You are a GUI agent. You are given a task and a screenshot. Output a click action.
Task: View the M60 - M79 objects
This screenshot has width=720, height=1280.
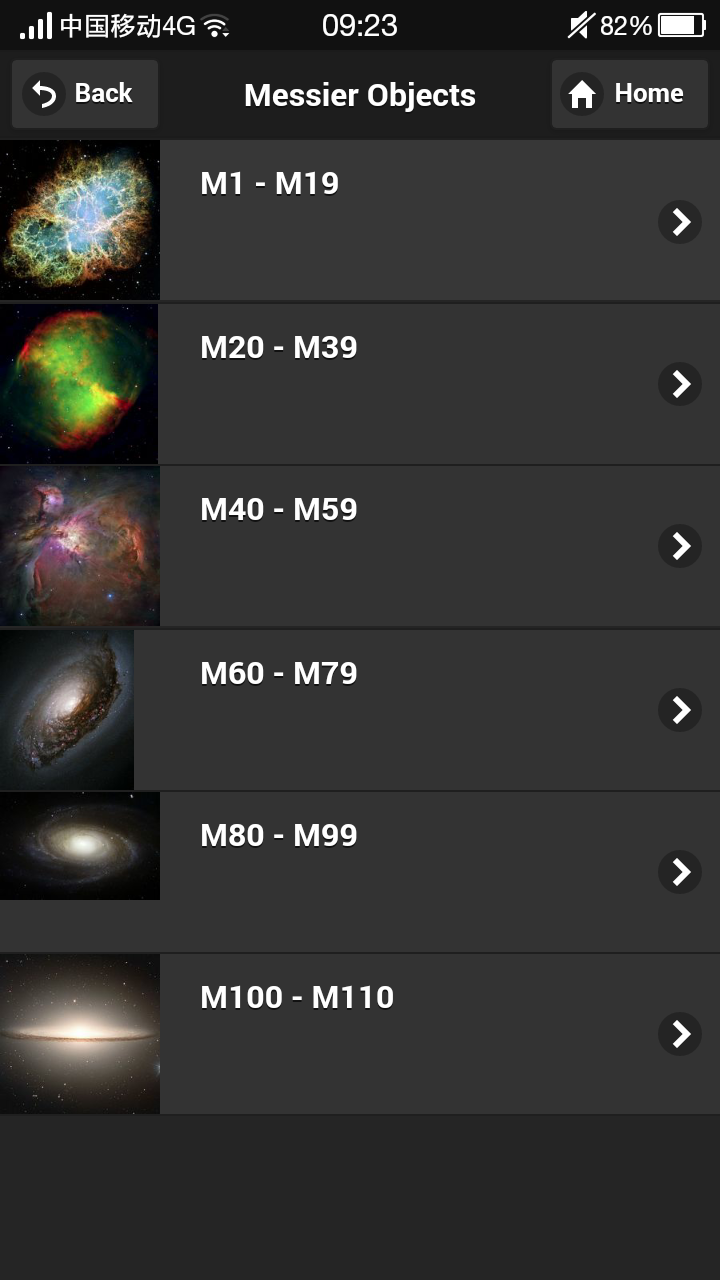[x=360, y=710]
